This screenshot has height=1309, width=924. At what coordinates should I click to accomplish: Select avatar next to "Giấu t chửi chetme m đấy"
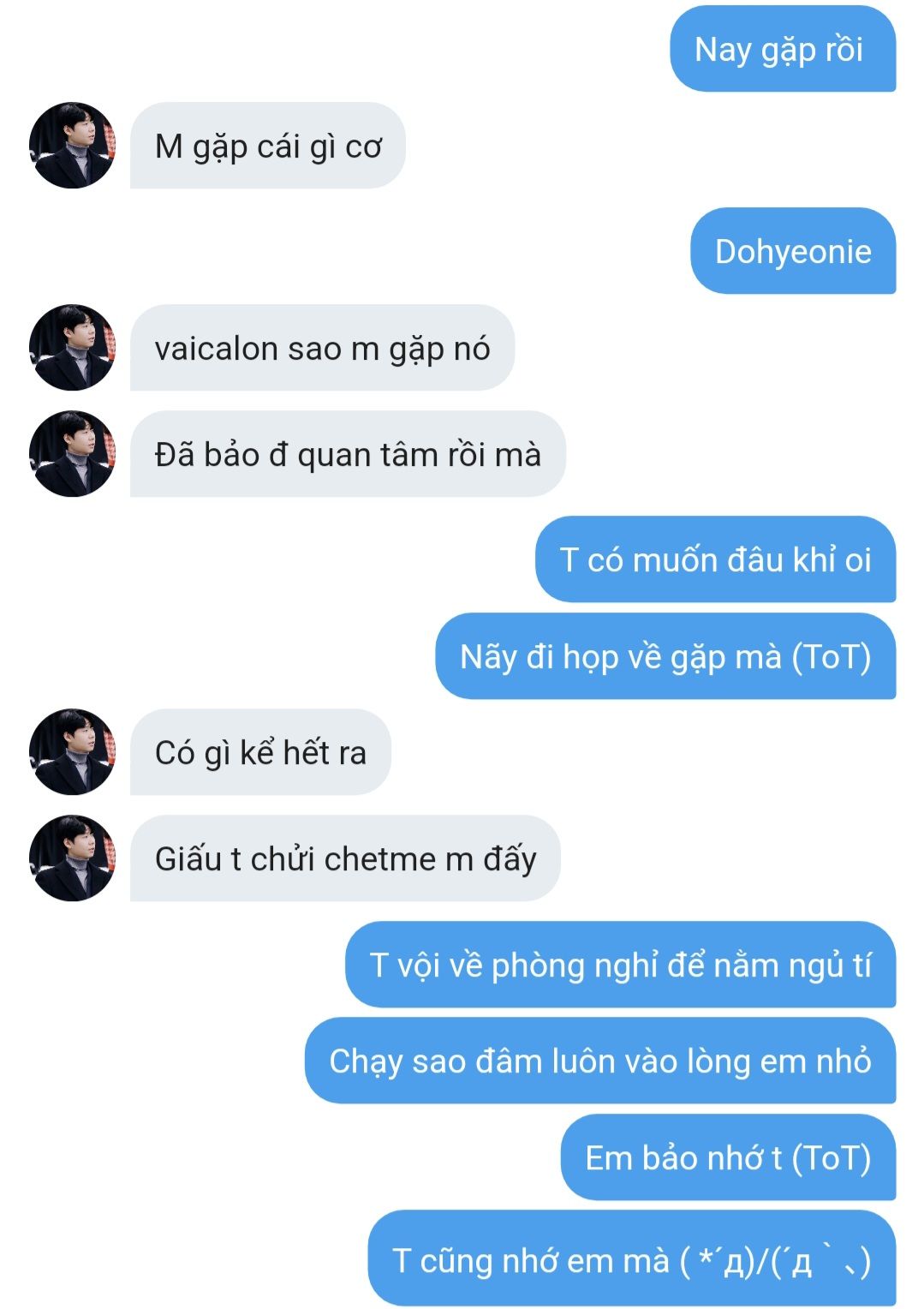point(72,858)
